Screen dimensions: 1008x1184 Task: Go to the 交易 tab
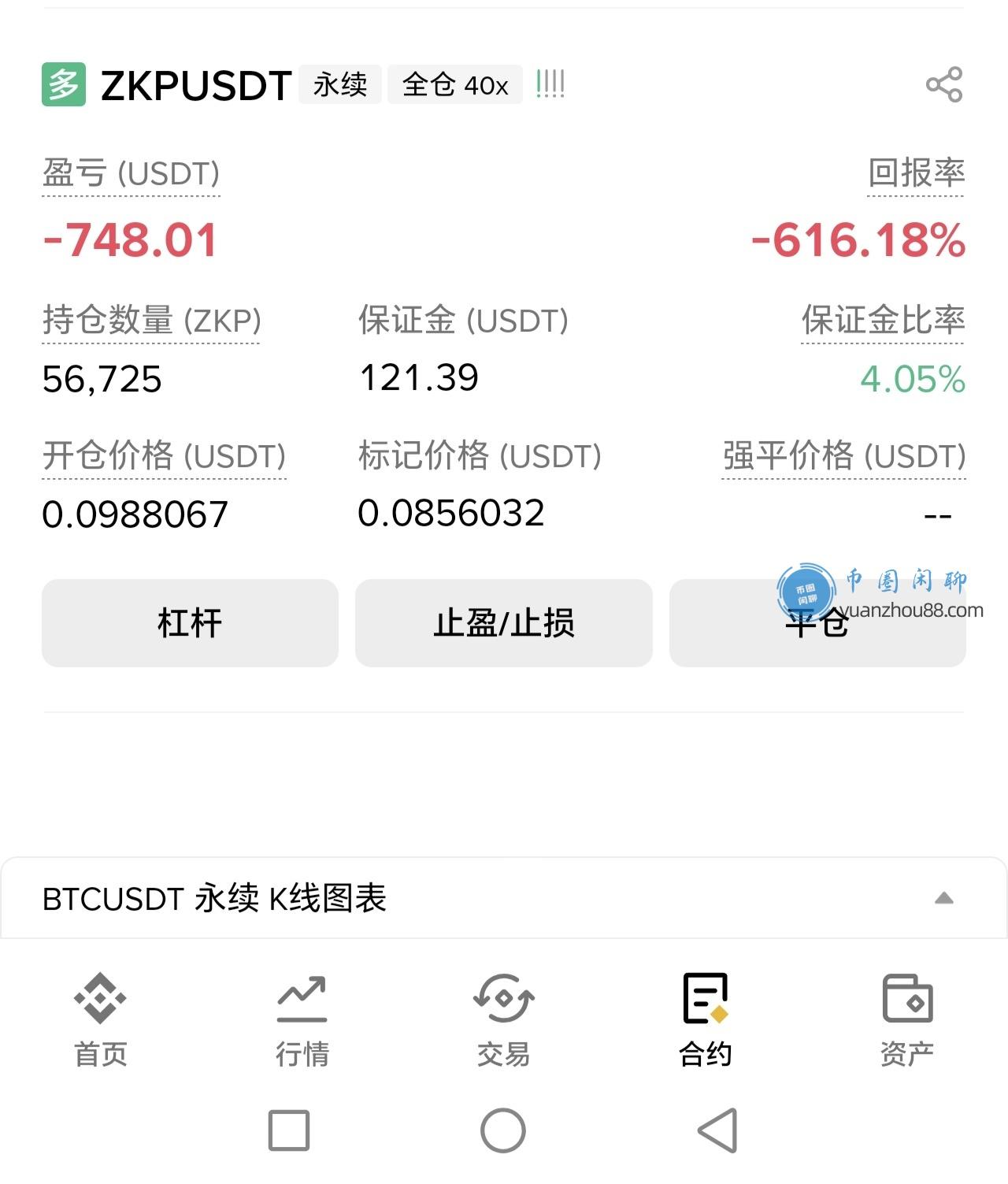[x=503, y=1020]
